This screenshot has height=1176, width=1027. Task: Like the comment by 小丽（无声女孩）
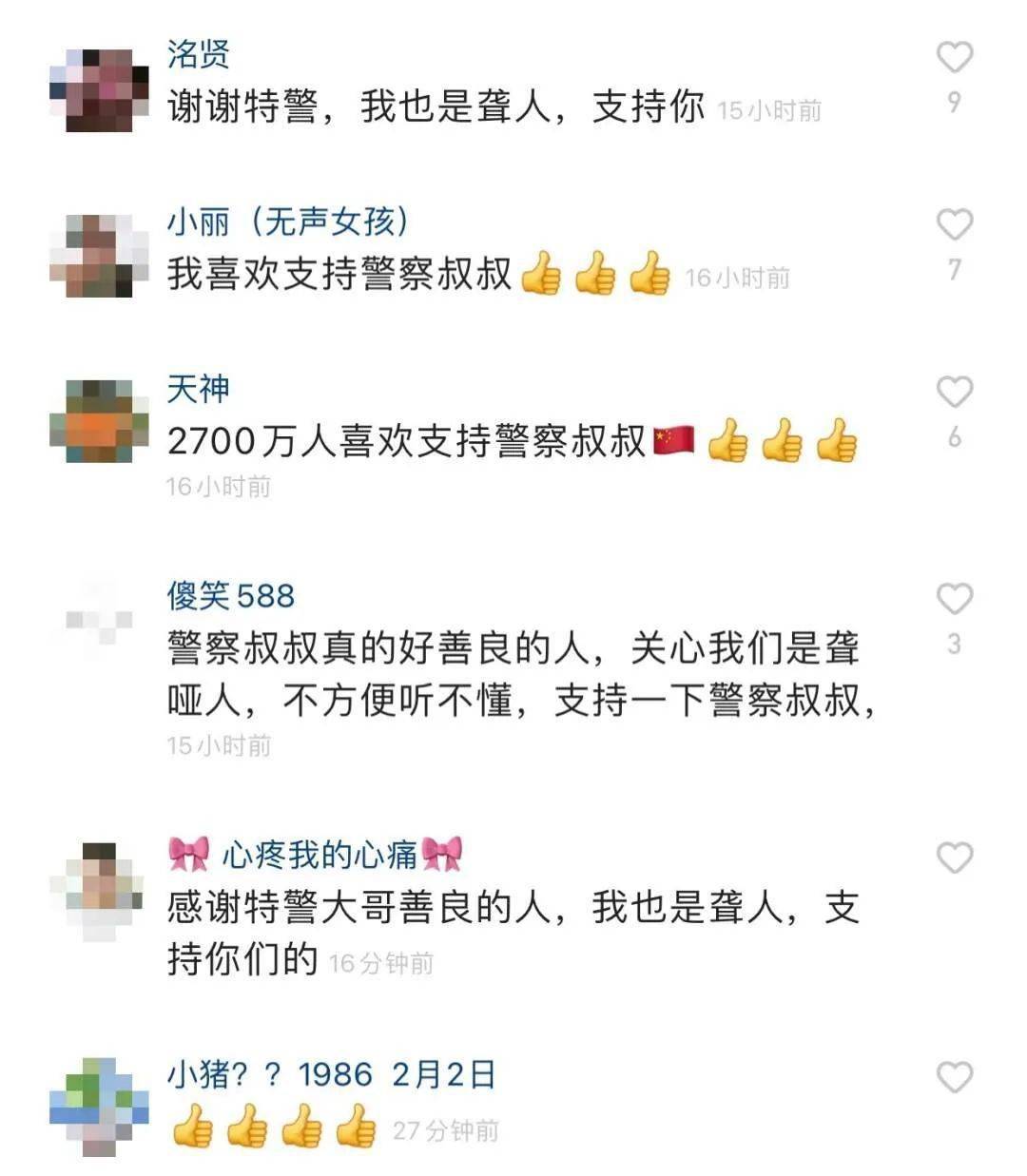point(955,225)
